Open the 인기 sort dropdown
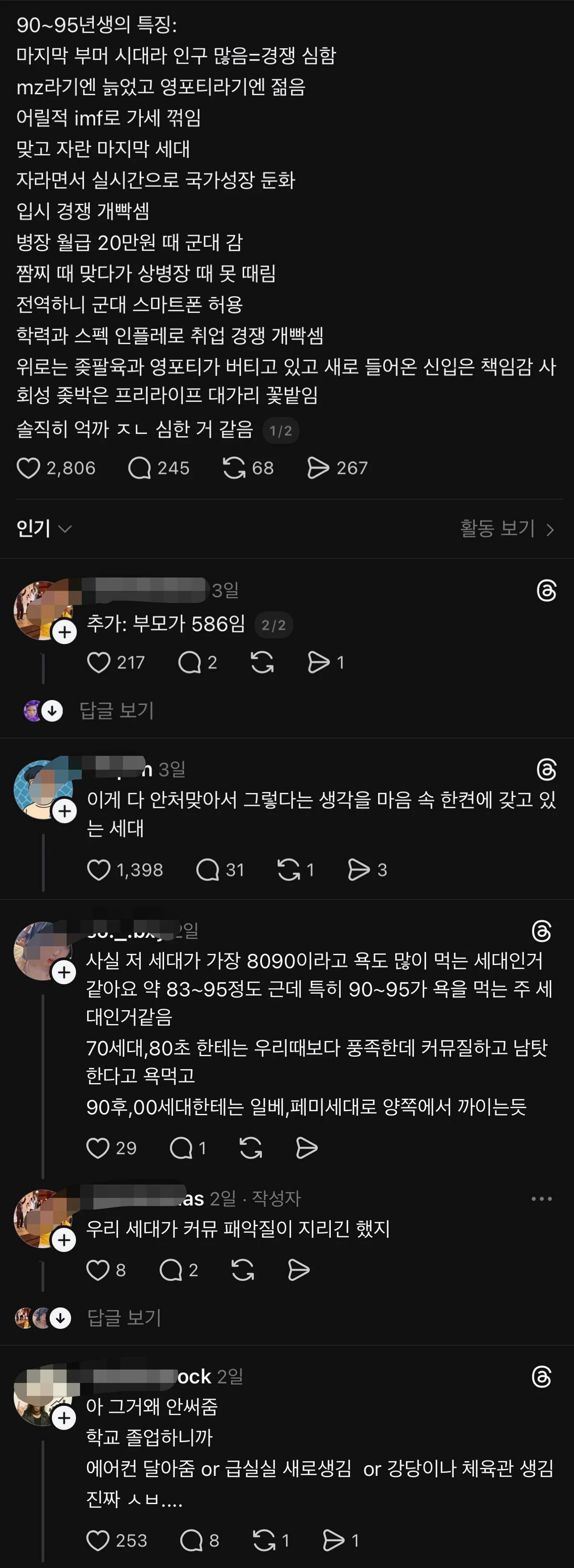This screenshot has height=1568, width=574. coord(44,528)
